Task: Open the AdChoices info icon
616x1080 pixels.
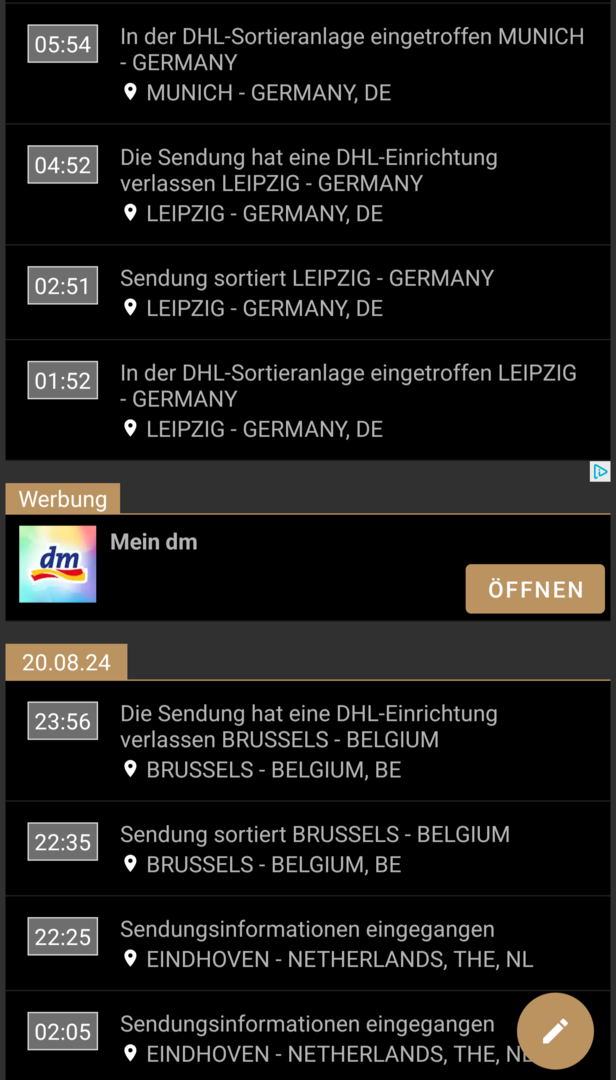Action: pos(600,472)
